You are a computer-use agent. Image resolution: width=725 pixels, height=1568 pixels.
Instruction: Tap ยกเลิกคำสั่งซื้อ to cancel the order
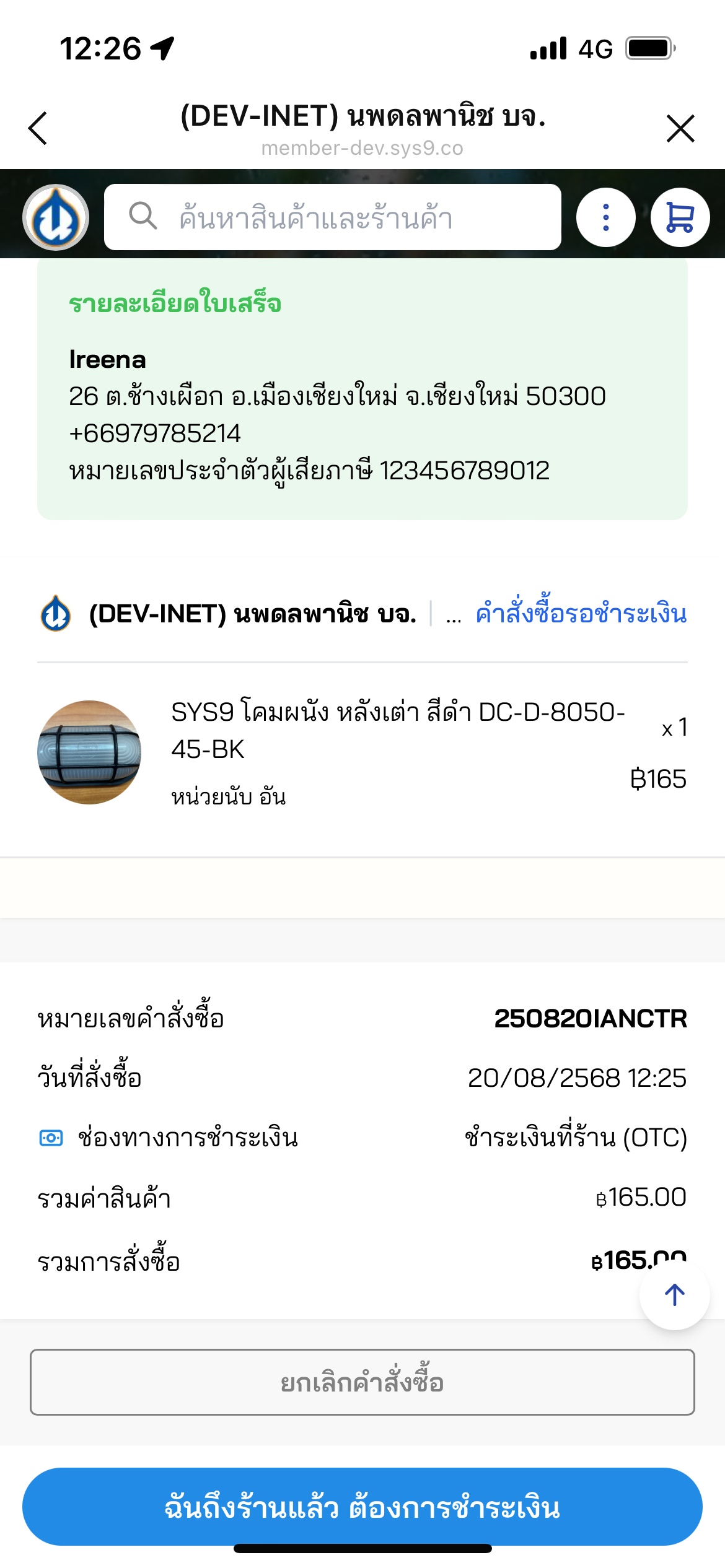point(362,1382)
